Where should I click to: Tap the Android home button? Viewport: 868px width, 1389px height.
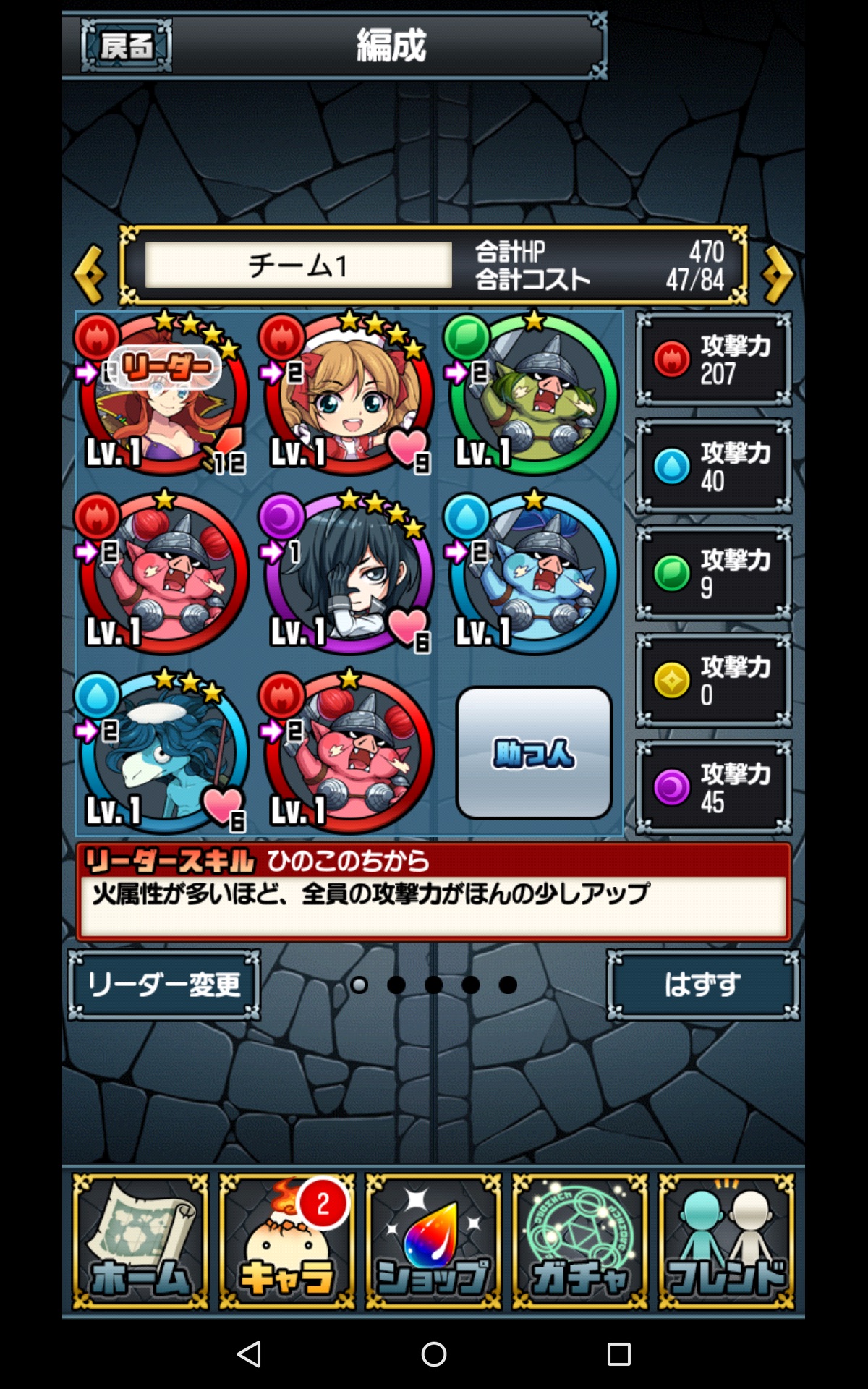click(434, 1354)
